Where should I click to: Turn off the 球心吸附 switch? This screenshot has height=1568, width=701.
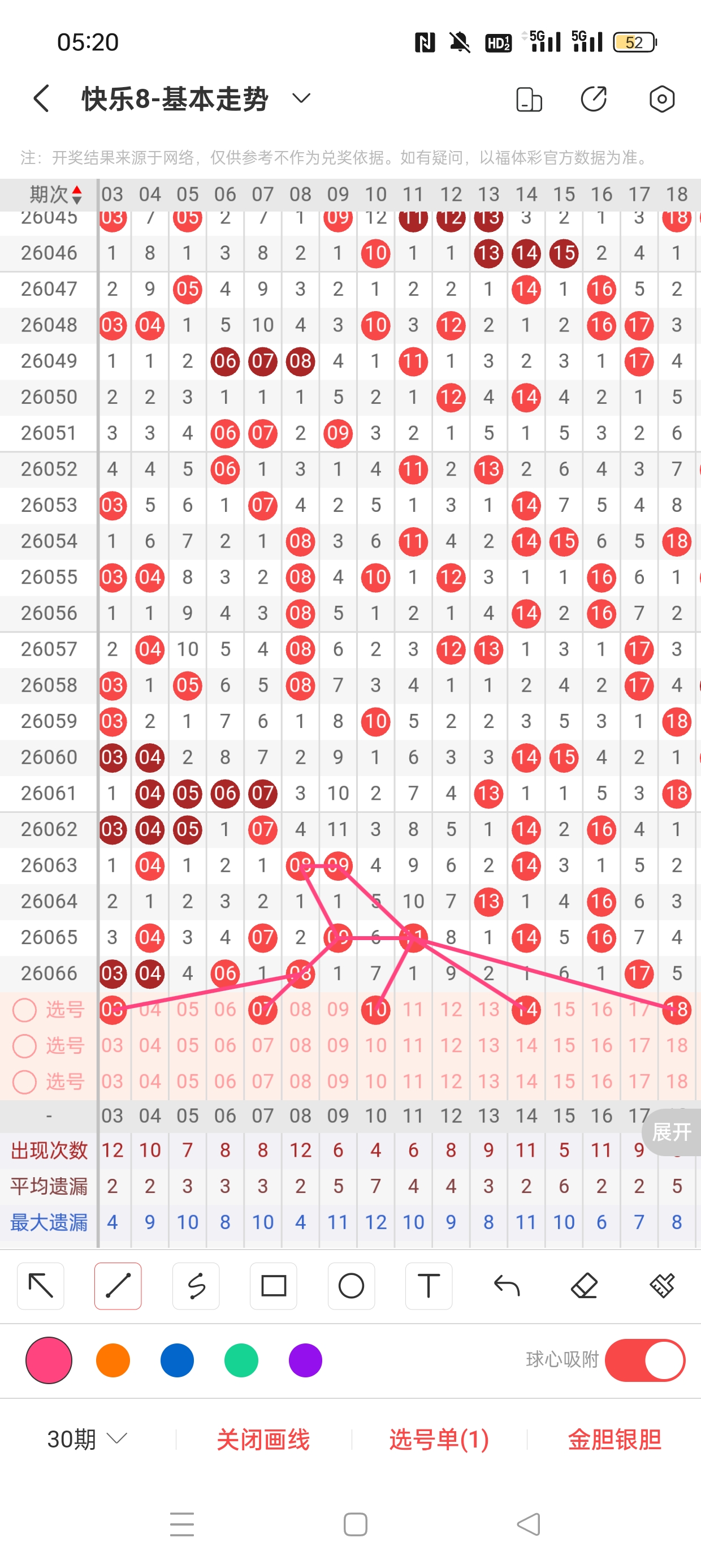645,1360
